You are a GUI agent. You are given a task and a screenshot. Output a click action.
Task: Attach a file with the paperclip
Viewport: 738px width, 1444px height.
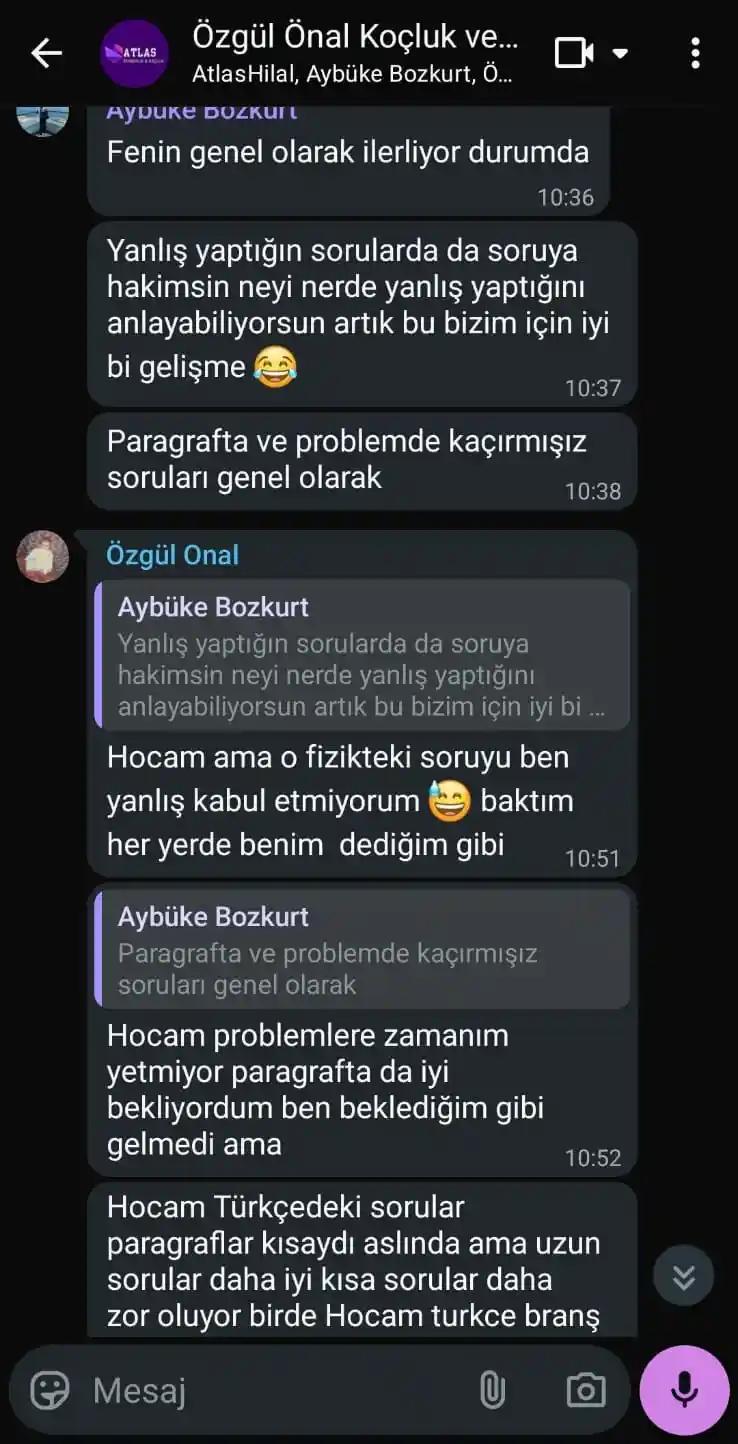coord(492,1389)
